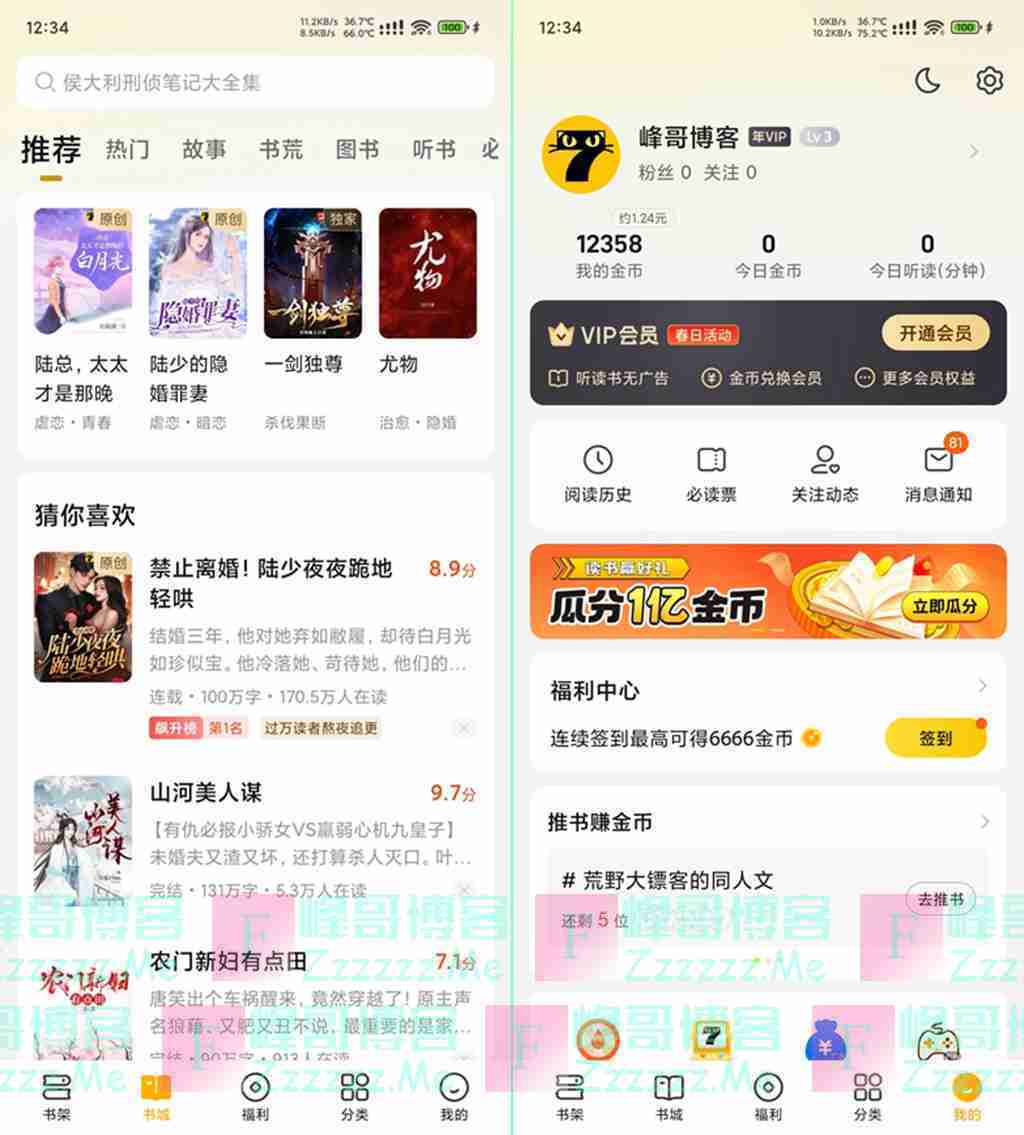Open the search box for 侯大利刑侦笔记大全集
1024x1135 pixels.
[255, 82]
